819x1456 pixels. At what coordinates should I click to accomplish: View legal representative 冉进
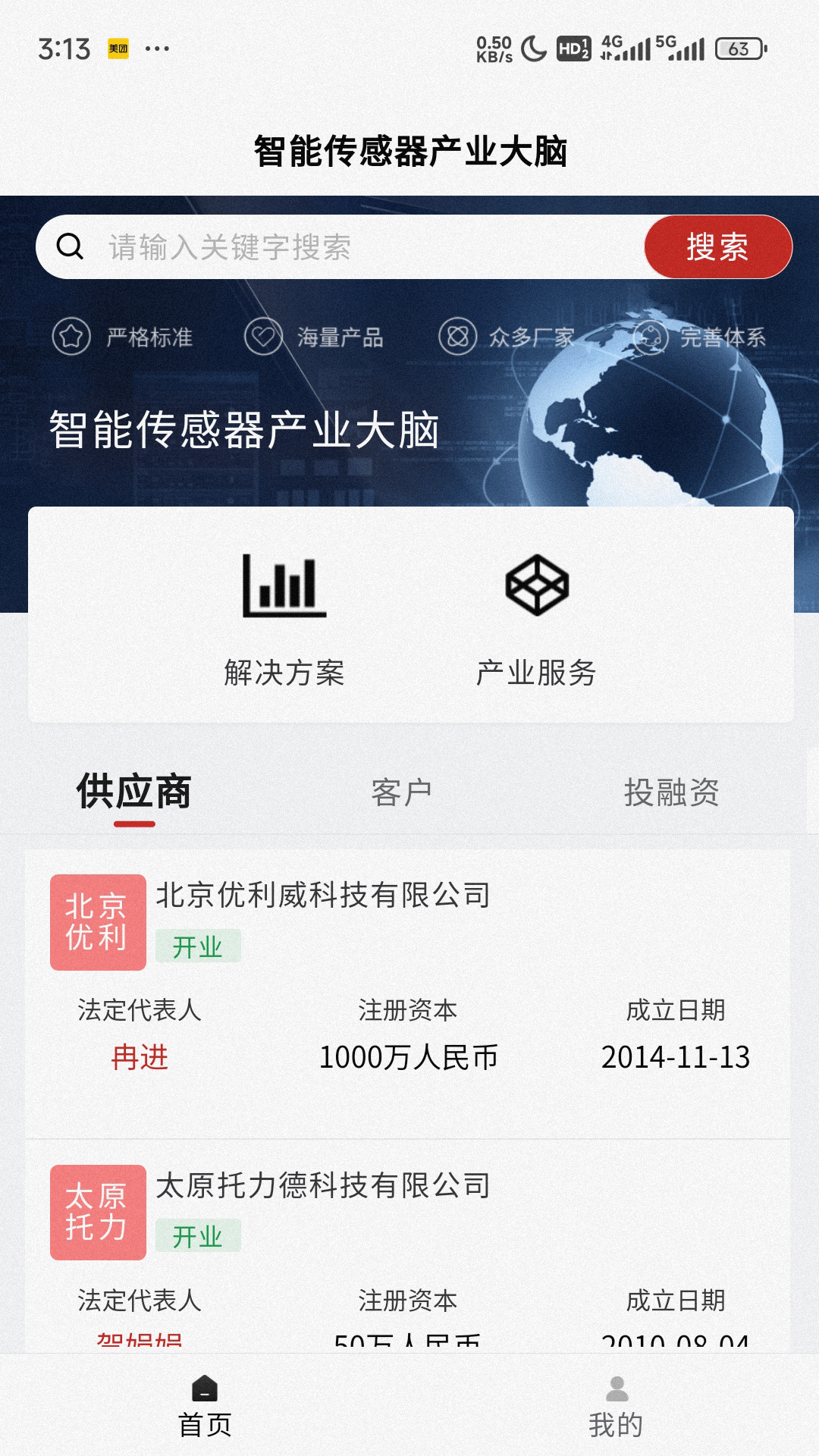pos(140,1057)
